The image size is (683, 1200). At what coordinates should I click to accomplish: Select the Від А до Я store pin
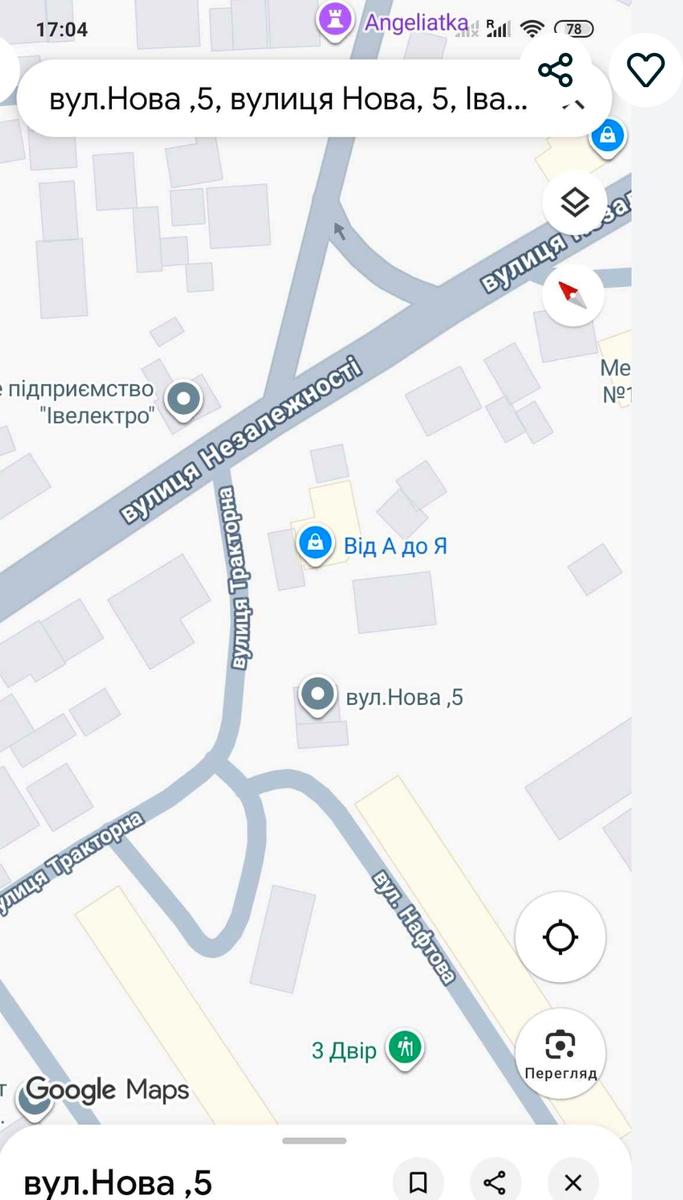pos(316,544)
